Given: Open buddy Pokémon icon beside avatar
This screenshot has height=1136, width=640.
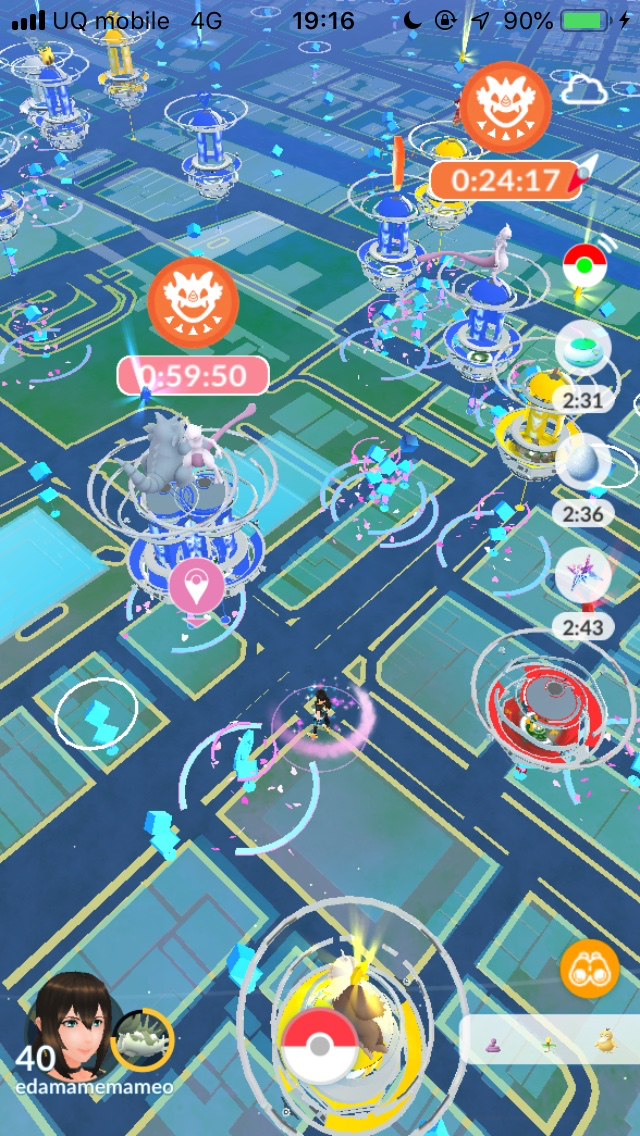Looking at the screenshot, I should click(142, 1041).
